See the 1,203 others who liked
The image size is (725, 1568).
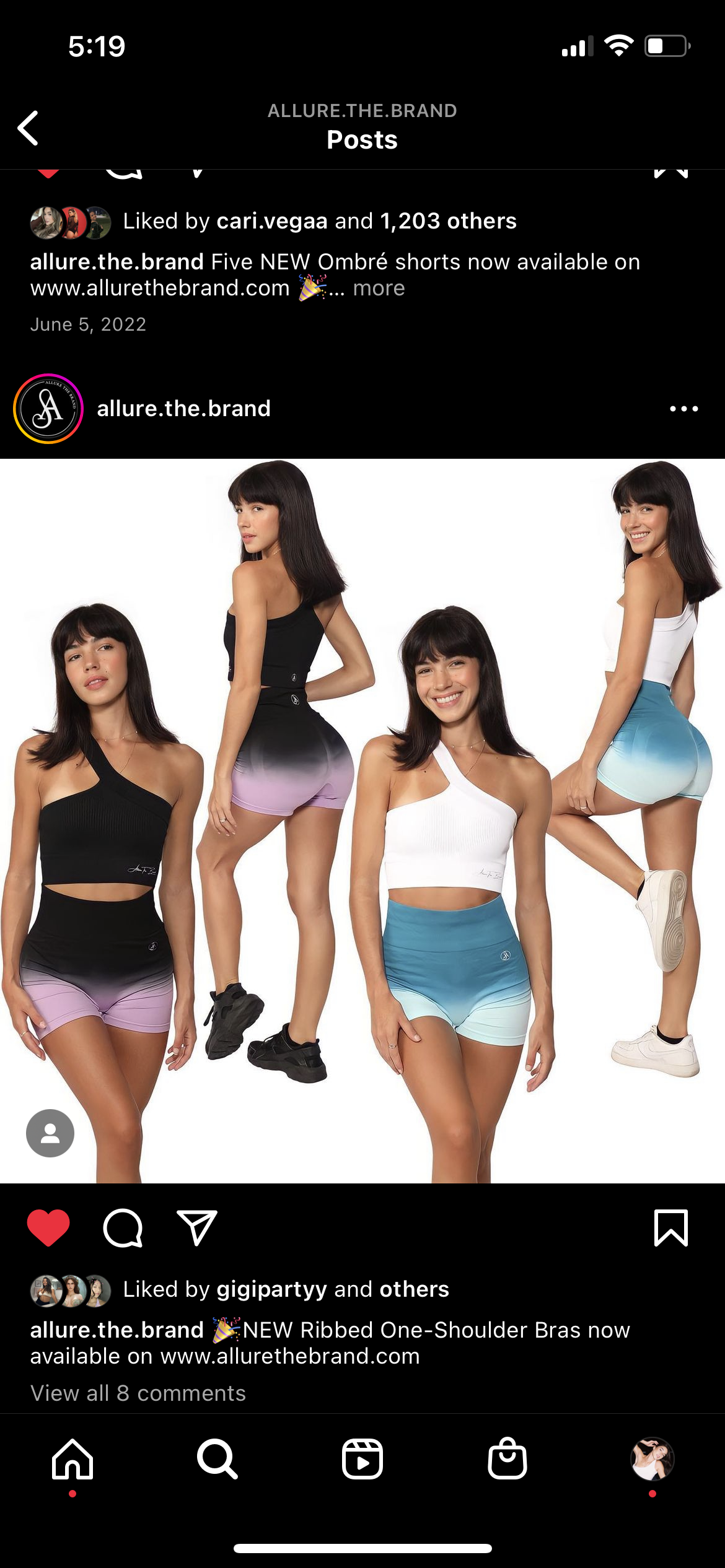(448, 221)
